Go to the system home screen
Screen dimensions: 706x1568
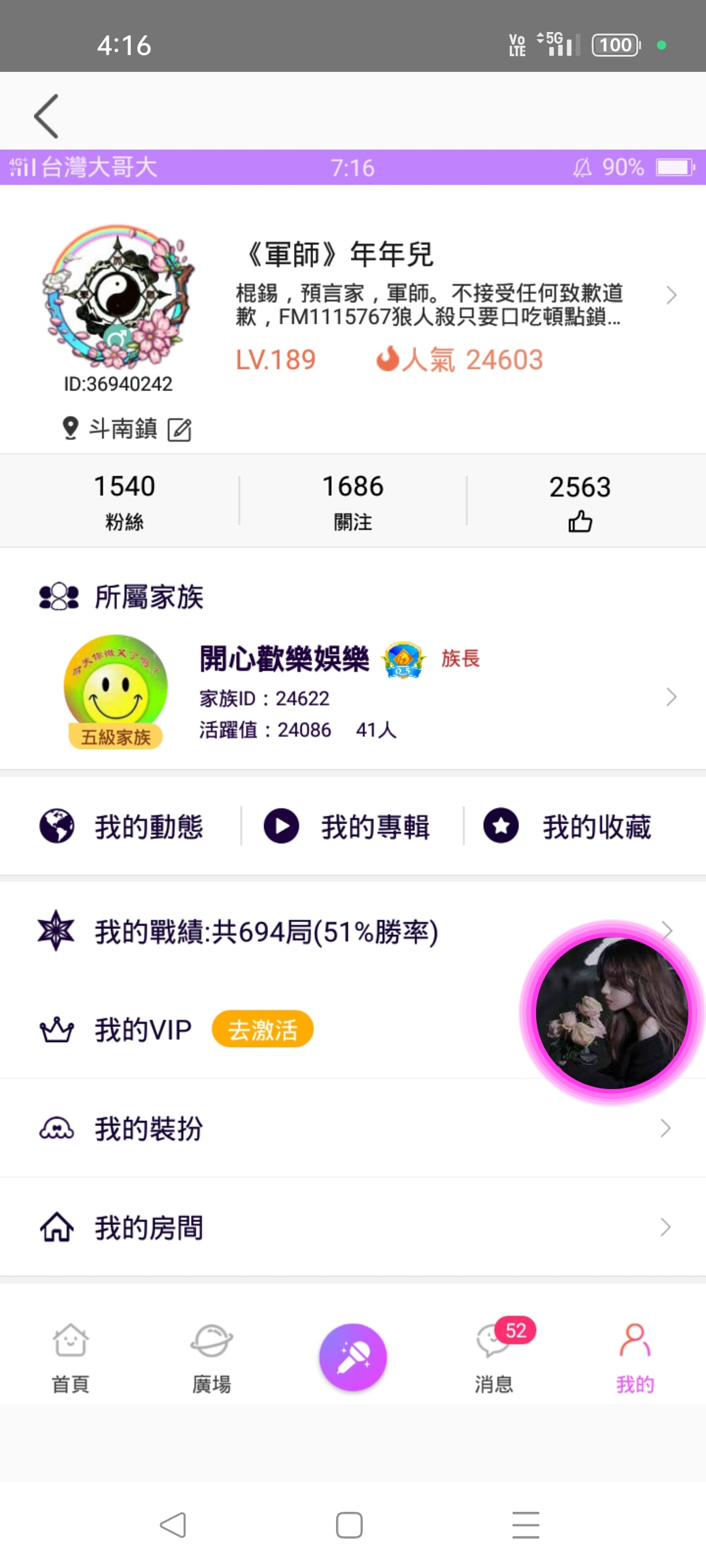coord(349,1526)
